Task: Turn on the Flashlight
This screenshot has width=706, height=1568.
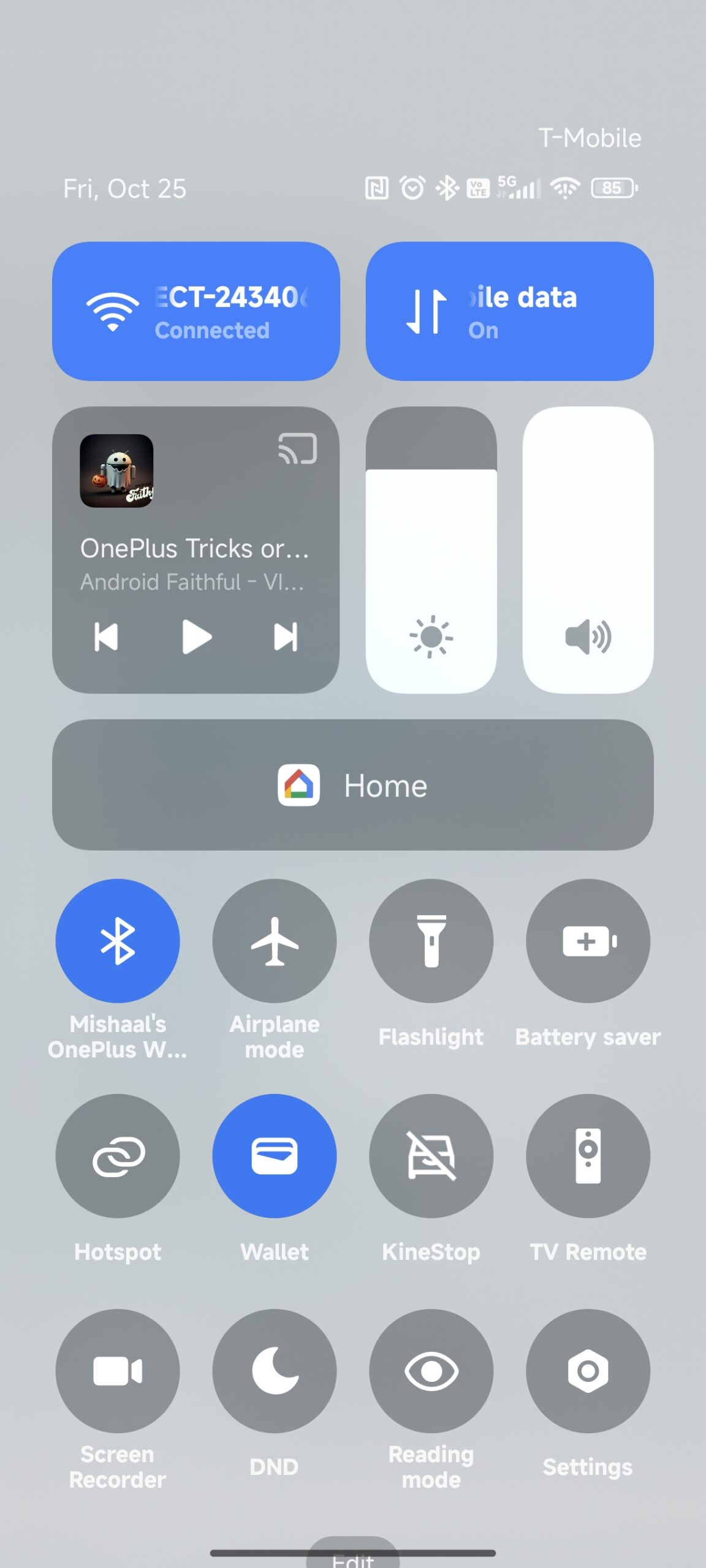Action: point(431,941)
